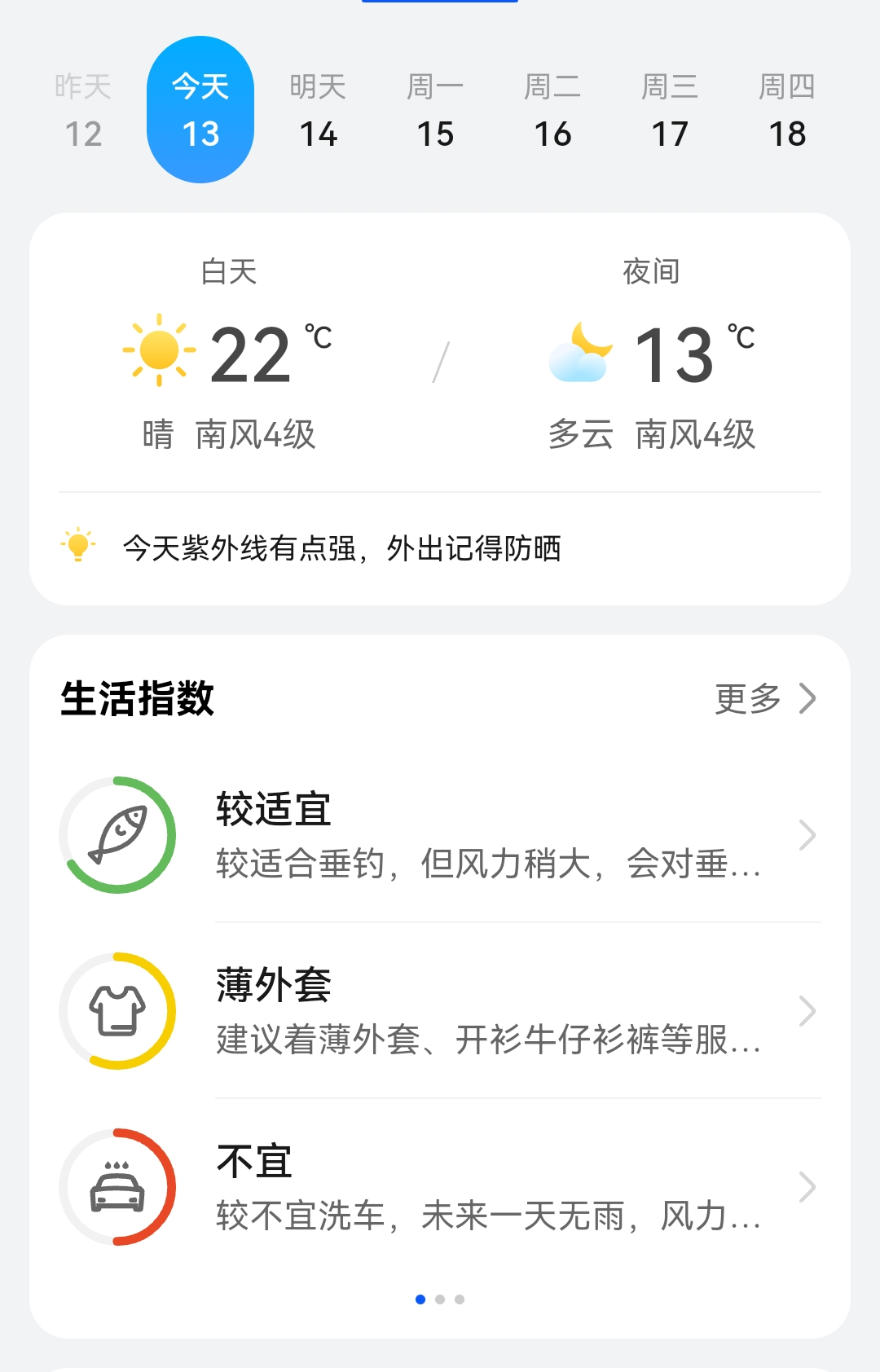Viewport: 880px width, 1372px height.
Task: Open the clothing index 薄外套 row
Action: [440, 1011]
